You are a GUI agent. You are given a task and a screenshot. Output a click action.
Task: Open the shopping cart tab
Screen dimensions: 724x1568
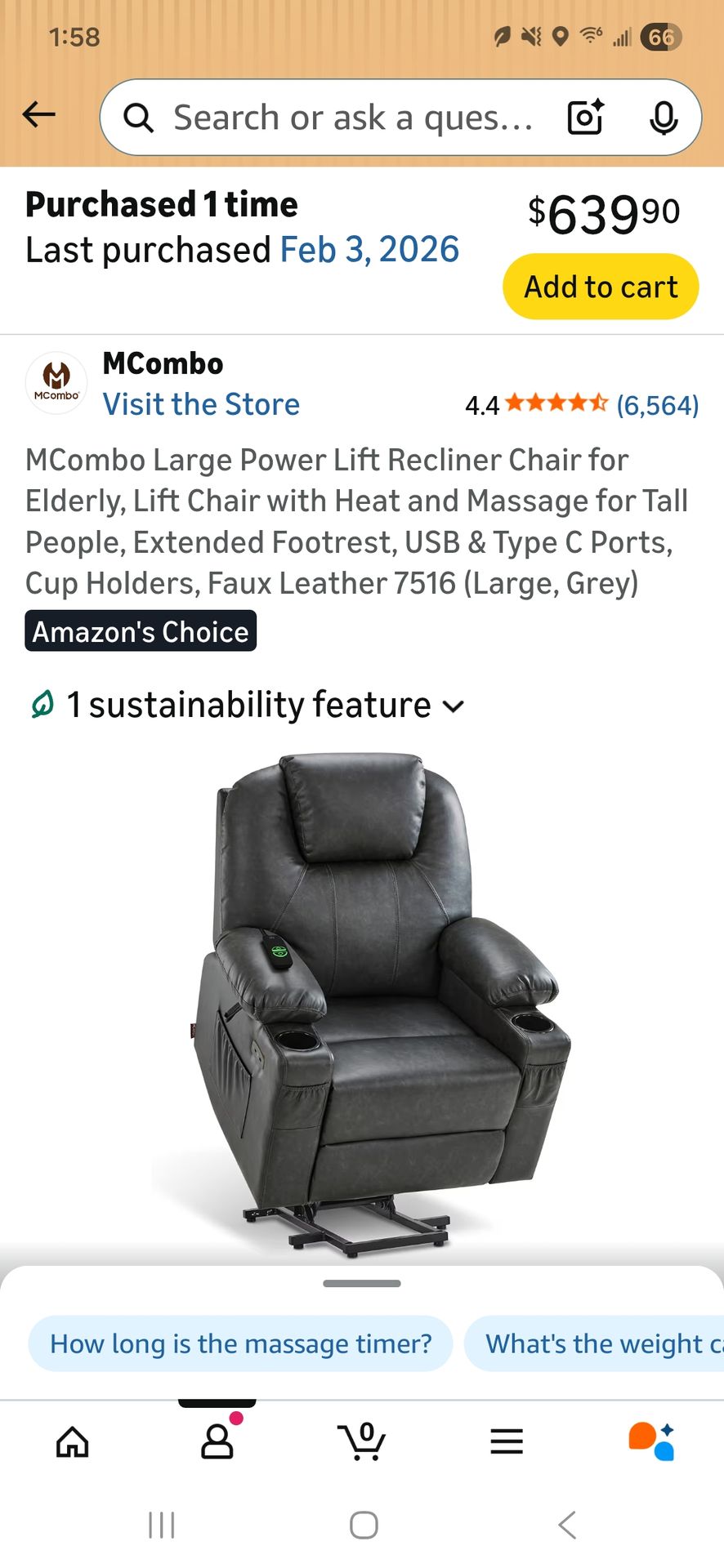(361, 1442)
